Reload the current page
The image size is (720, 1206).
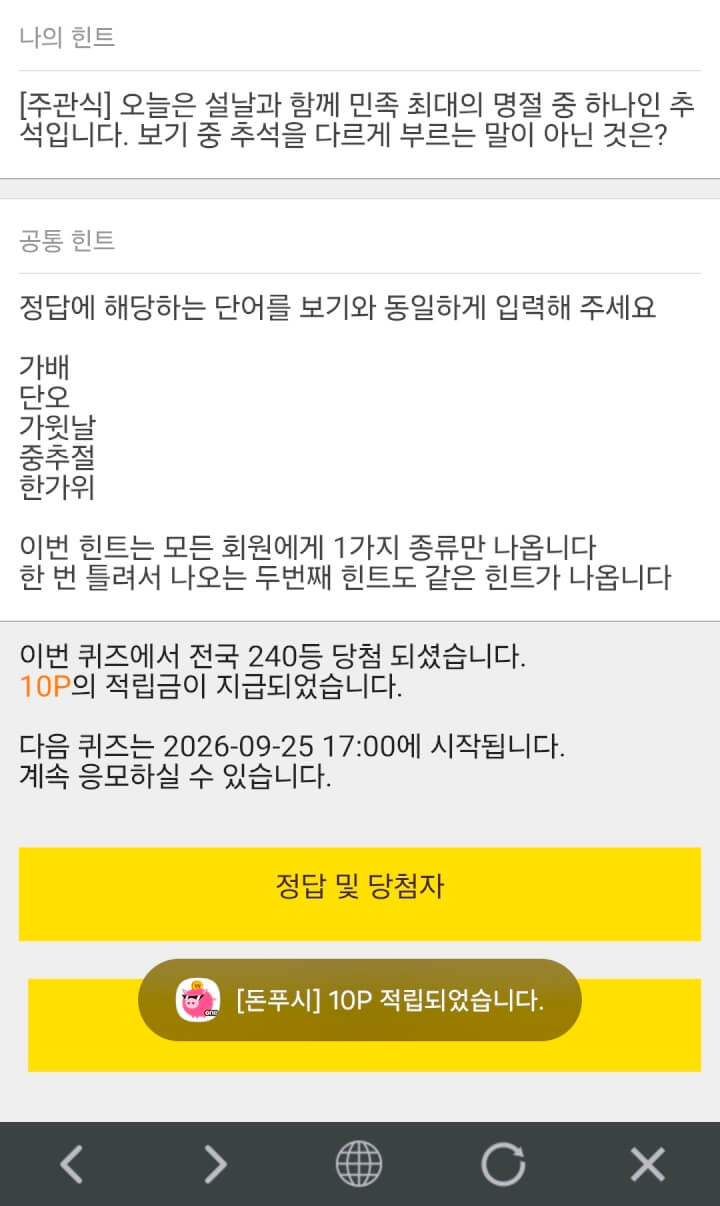pos(503,1164)
